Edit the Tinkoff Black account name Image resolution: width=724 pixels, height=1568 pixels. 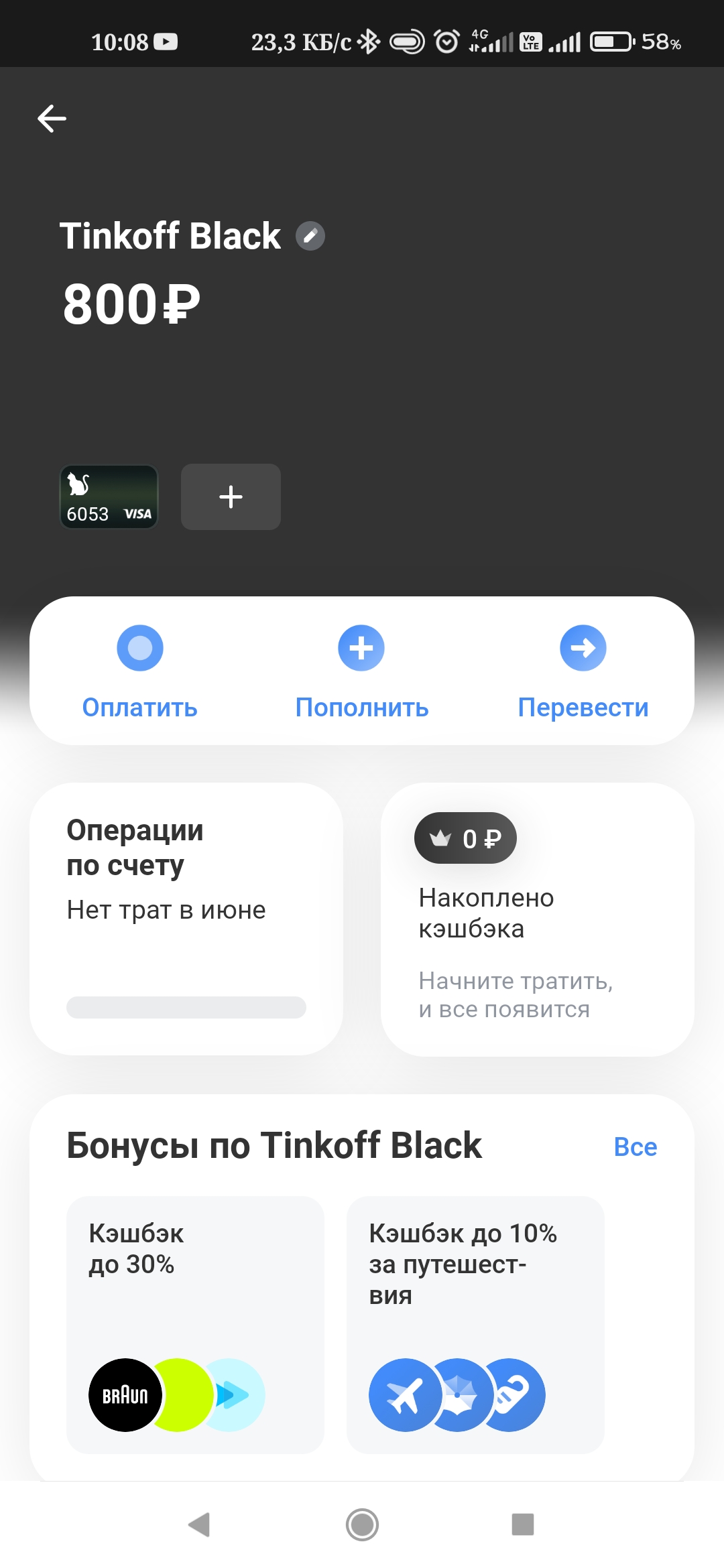[x=310, y=236]
